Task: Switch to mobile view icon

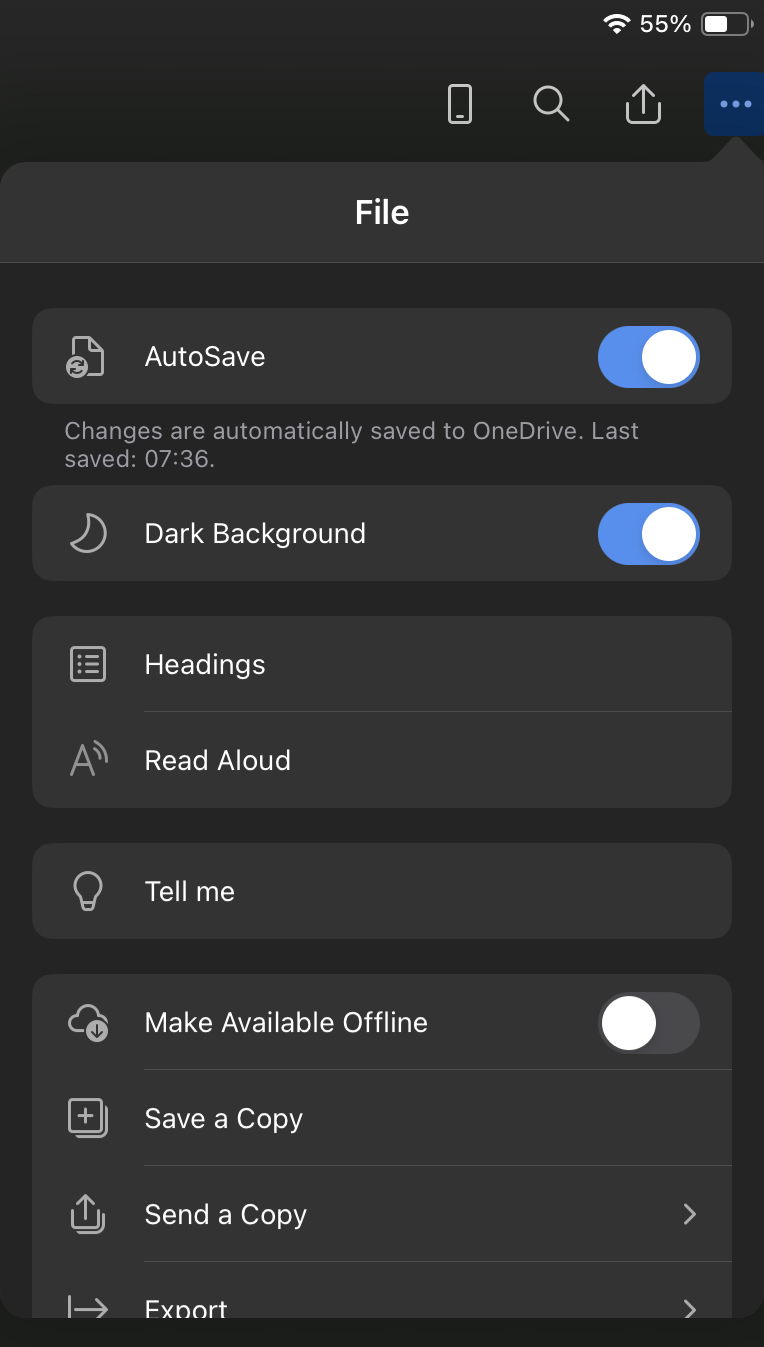Action: [x=459, y=104]
